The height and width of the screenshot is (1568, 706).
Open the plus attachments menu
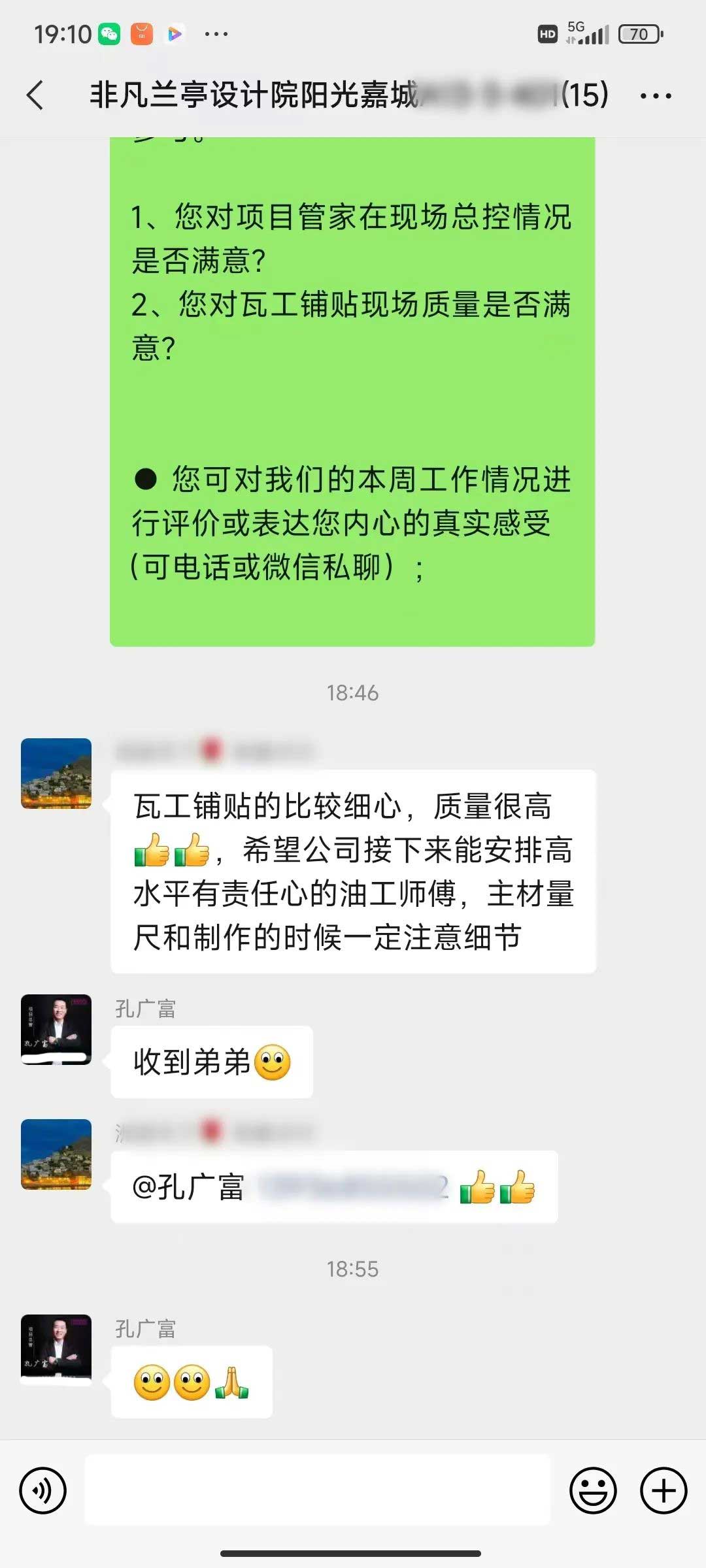coord(664,1490)
